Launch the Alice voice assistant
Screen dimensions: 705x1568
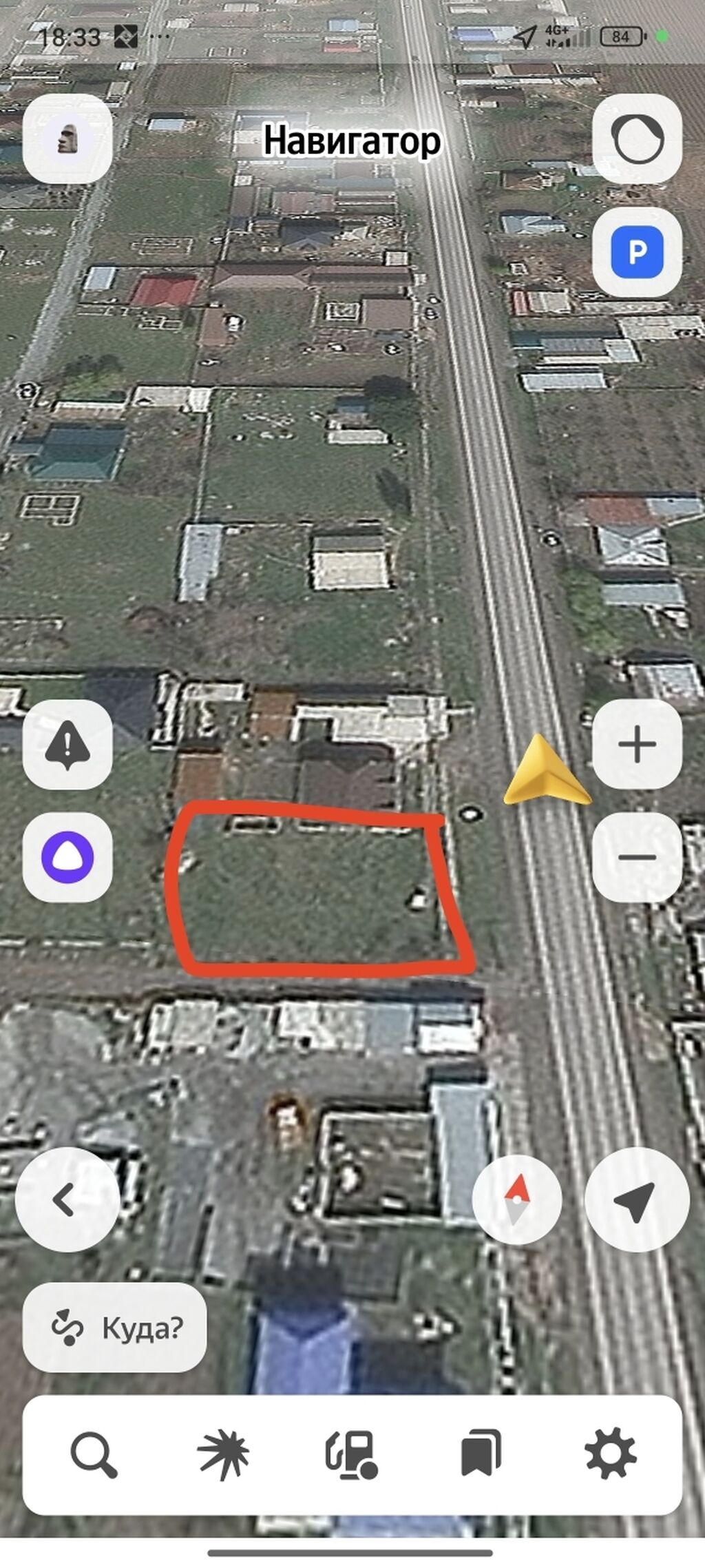click(67, 858)
